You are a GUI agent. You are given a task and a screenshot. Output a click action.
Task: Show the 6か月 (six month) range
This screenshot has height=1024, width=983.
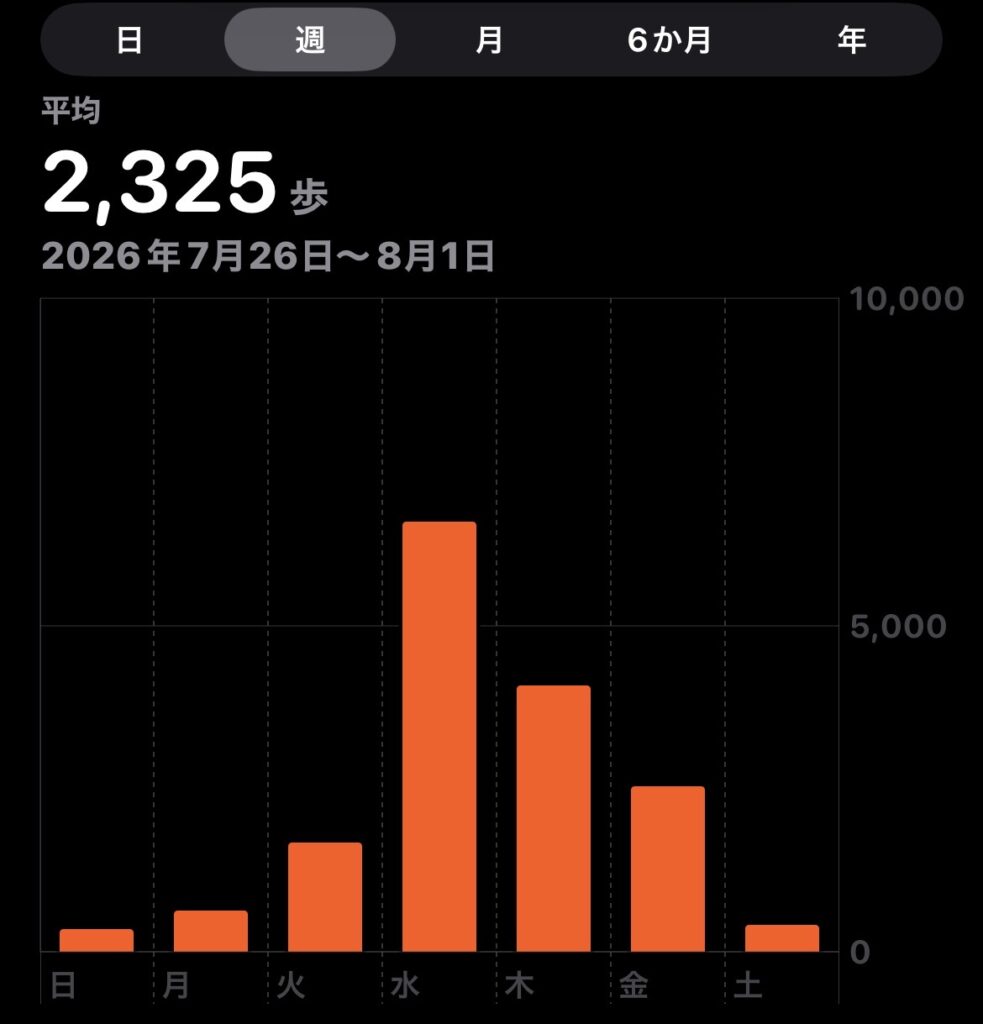click(669, 40)
